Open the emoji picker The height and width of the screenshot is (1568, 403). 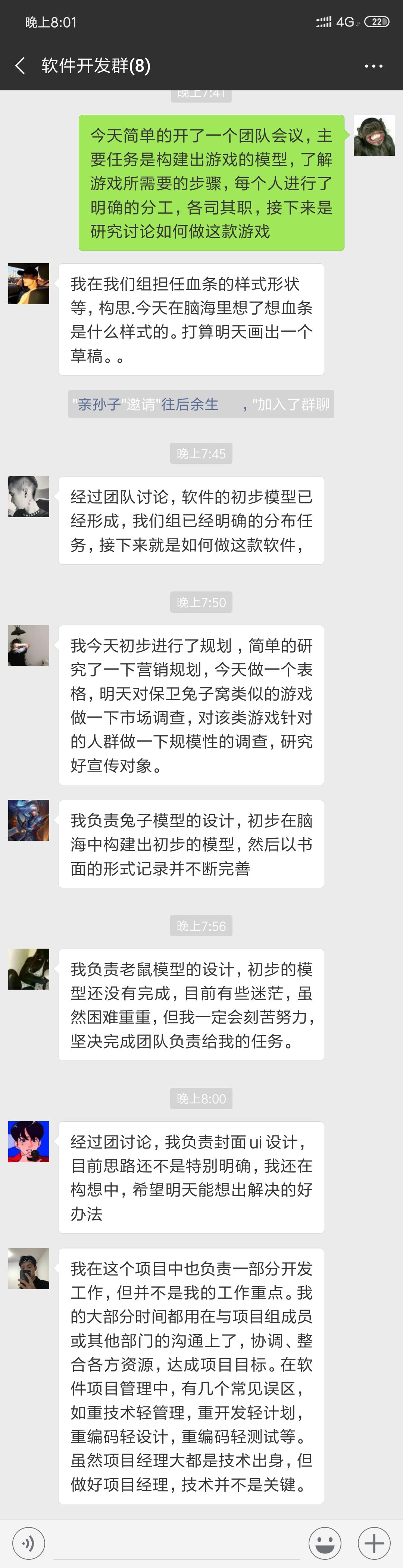325,1543
